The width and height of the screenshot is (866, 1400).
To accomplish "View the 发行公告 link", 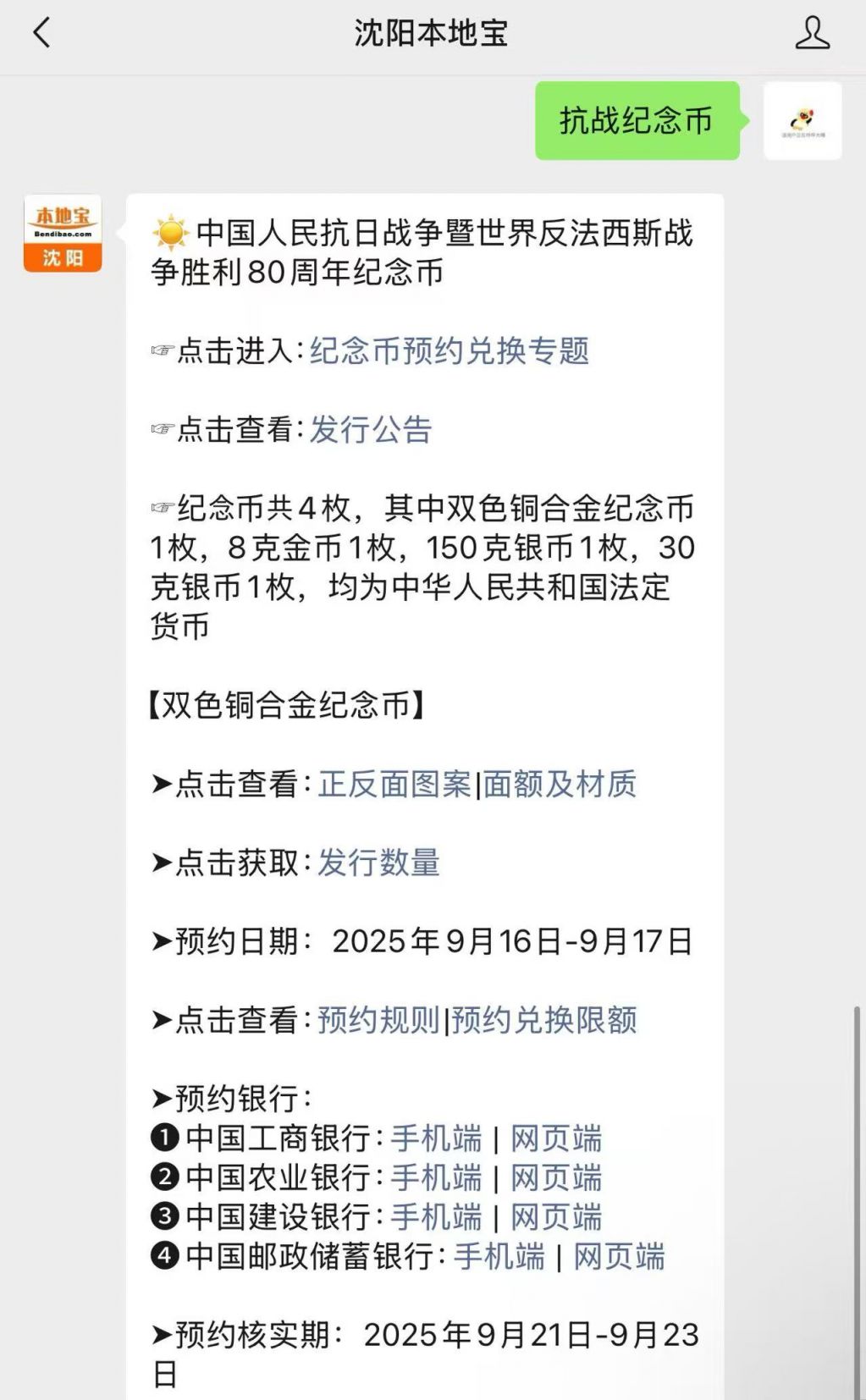I will pos(371,429).
